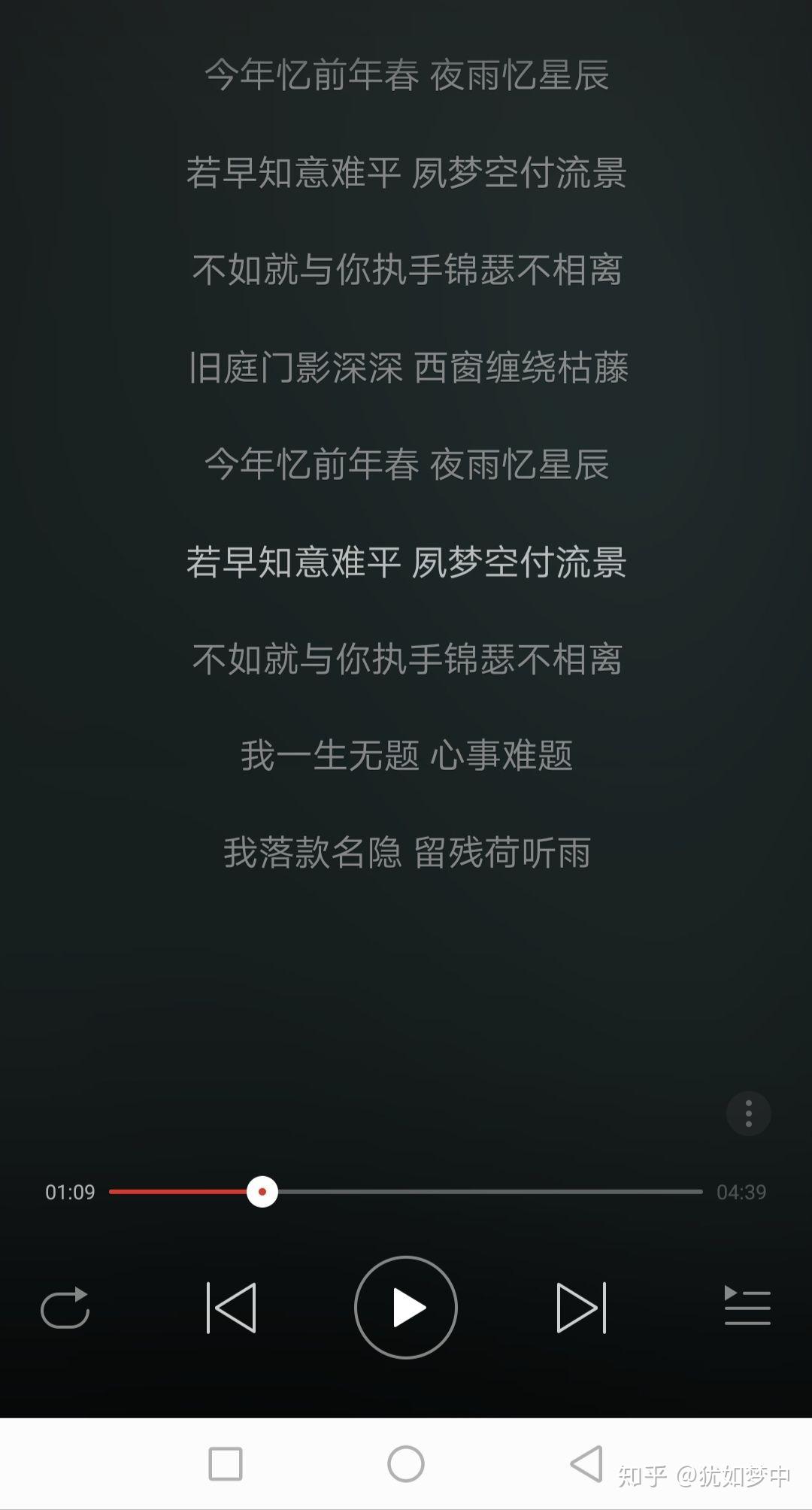This screenshot has height=1510, width=812.
Task: Open the three-dot more options menu
Action: coord(748,1114)
